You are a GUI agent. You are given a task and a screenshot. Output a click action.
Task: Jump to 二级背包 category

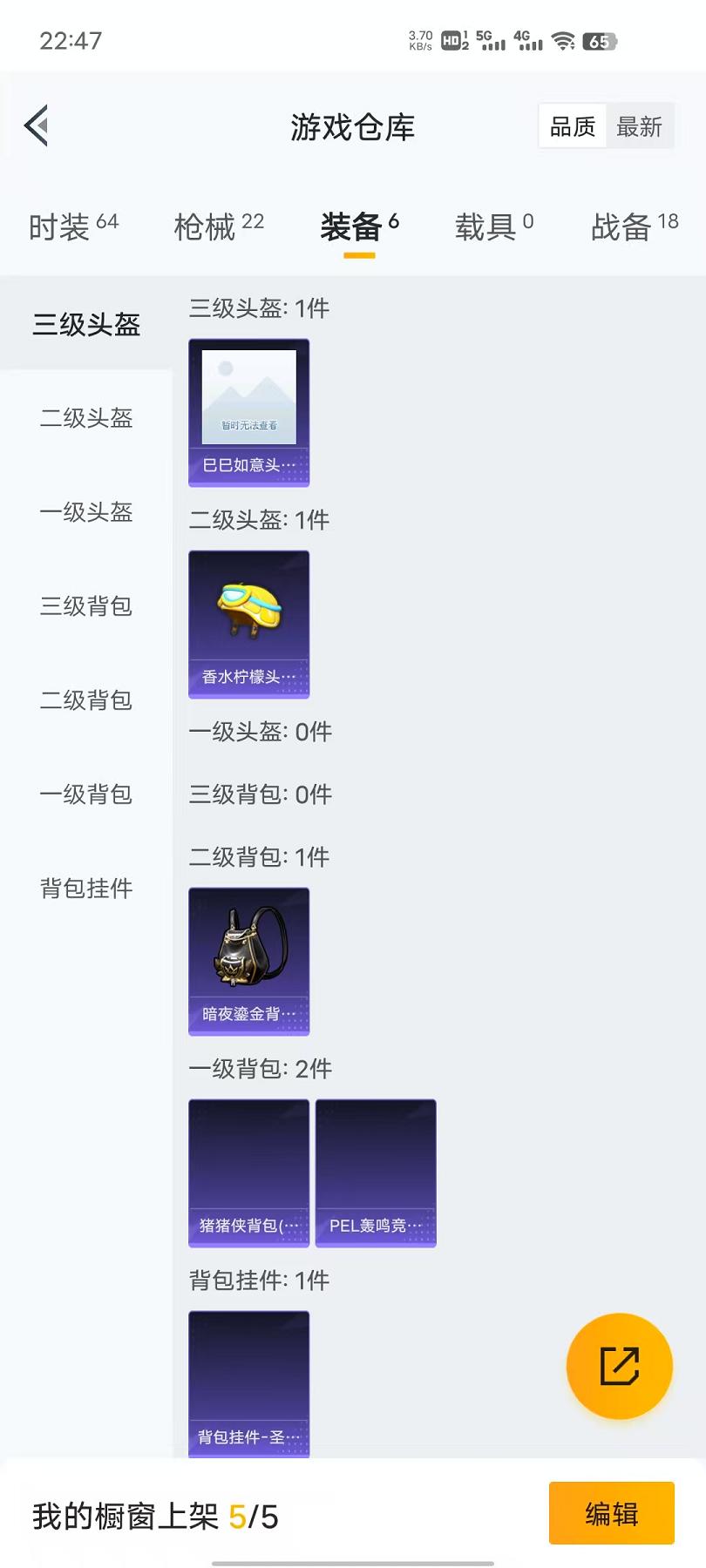tap(86, 700)
